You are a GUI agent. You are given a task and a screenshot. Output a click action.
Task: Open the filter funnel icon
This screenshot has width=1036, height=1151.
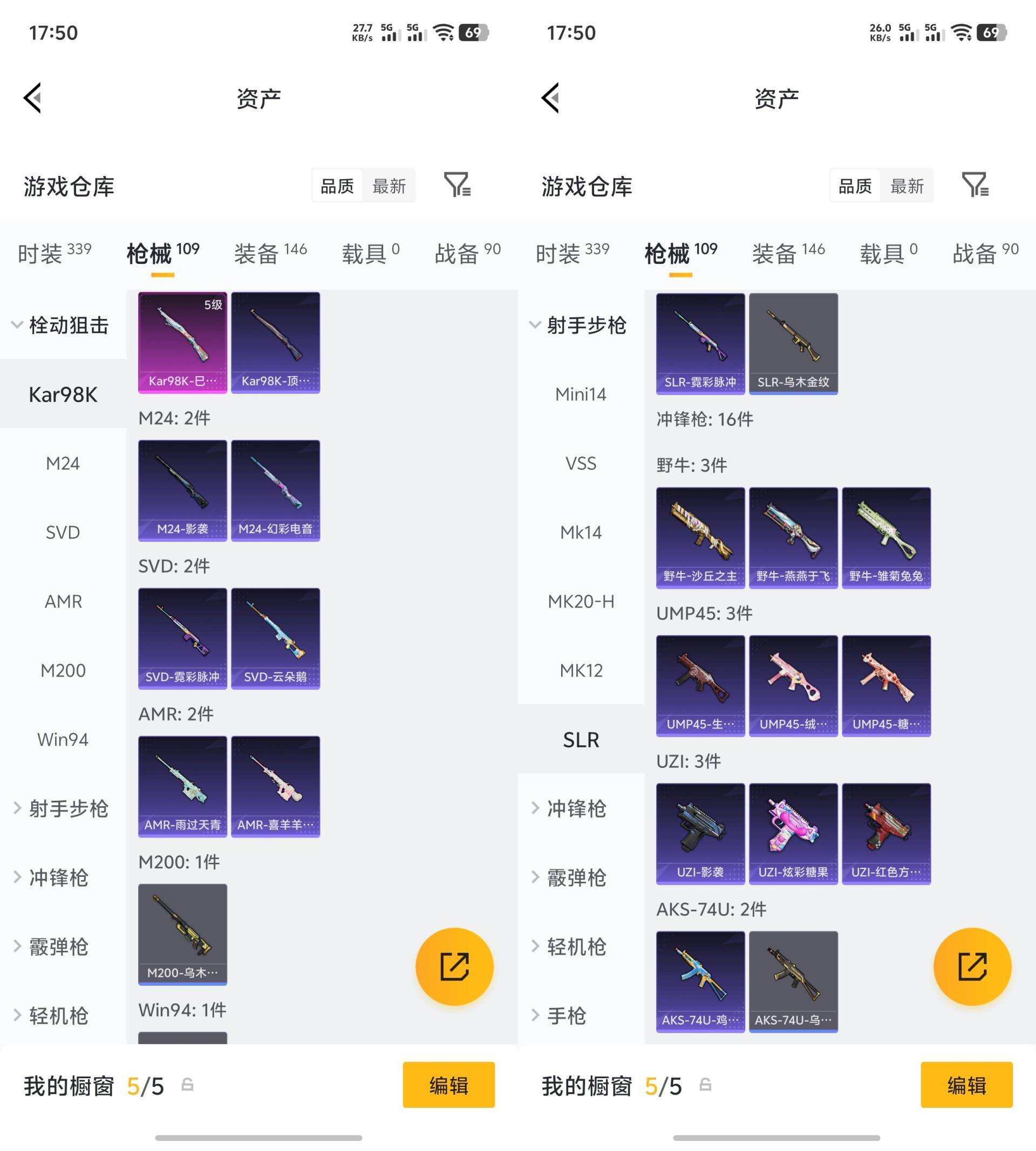click(x=456, y=186)
